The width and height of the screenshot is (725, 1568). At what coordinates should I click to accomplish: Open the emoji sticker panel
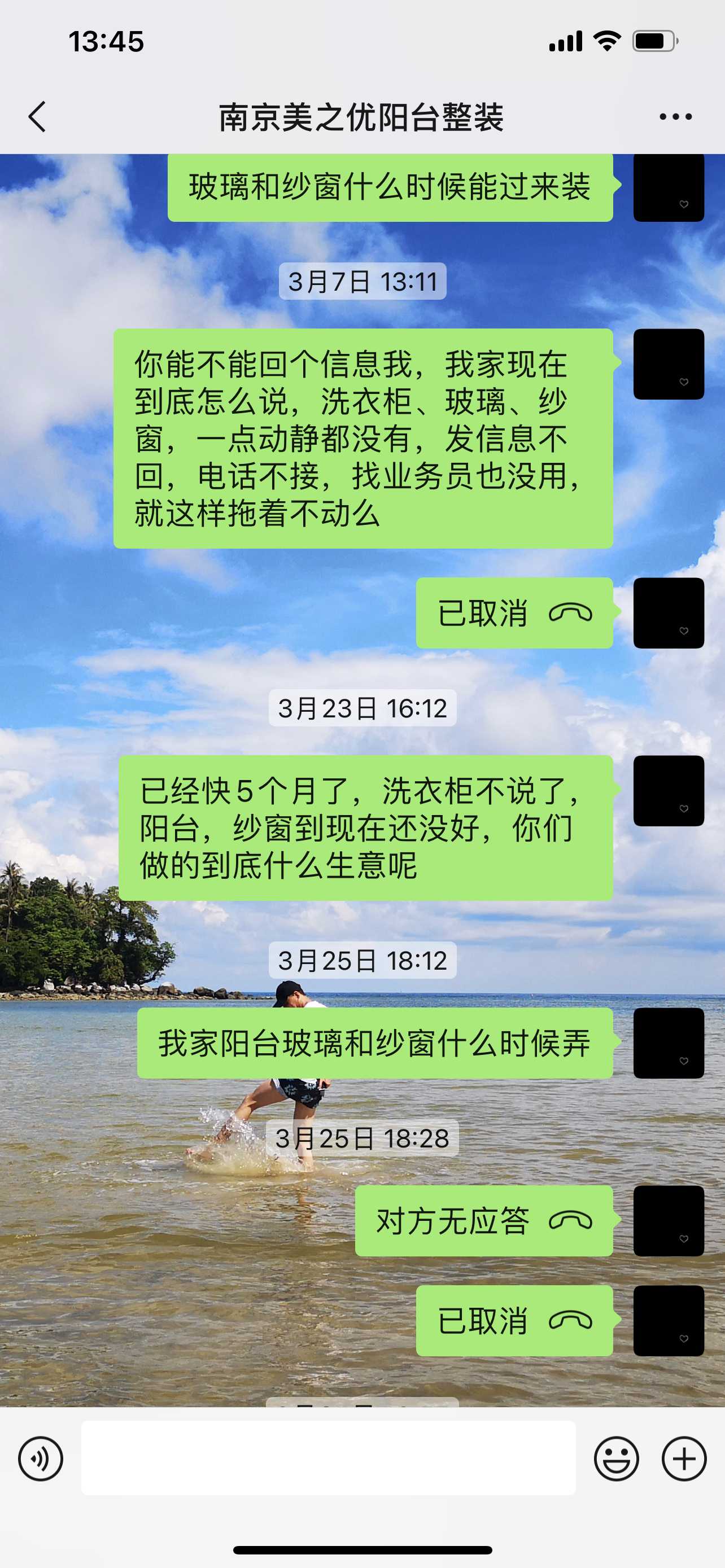pos(616,1458)
